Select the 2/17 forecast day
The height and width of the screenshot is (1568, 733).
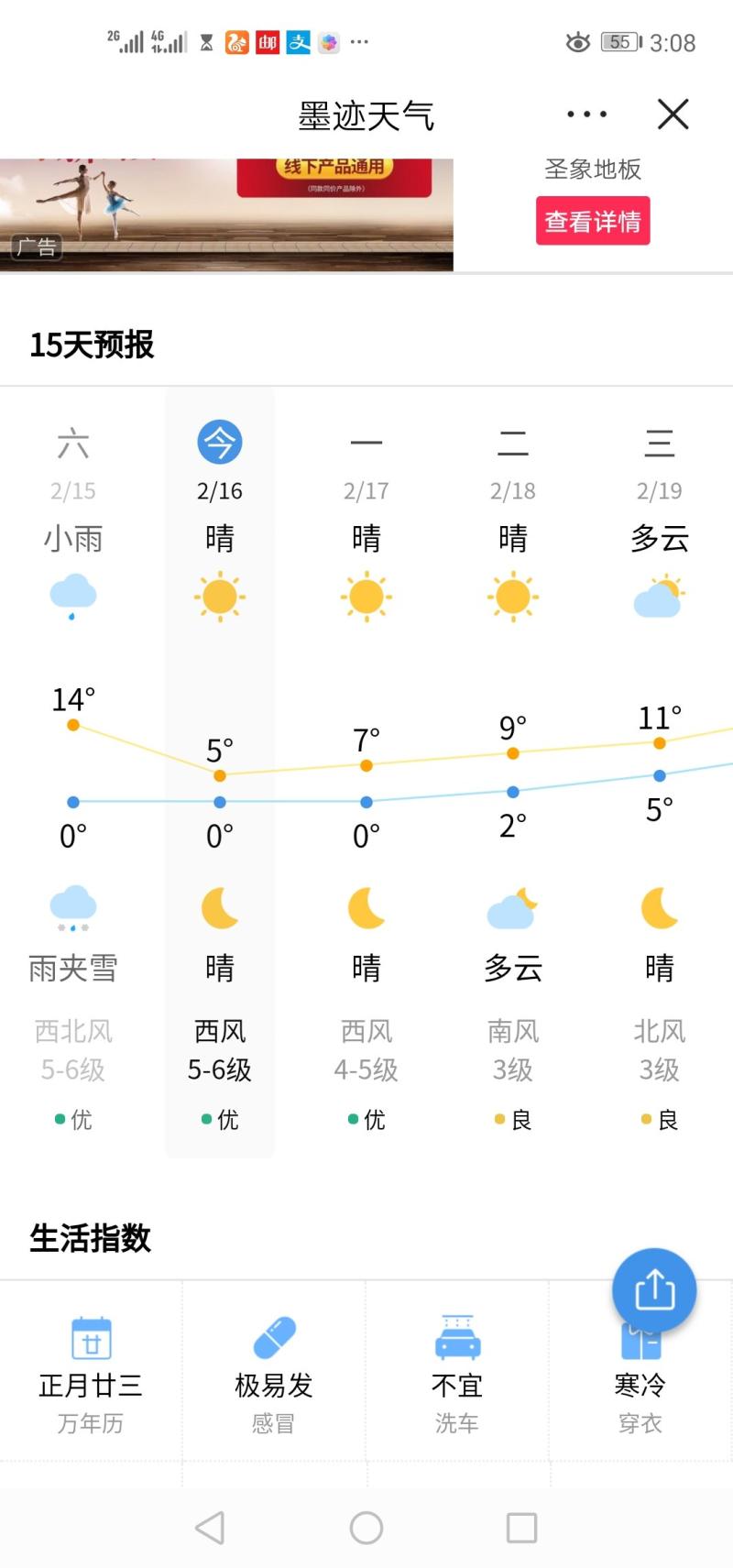click(366, 772)
